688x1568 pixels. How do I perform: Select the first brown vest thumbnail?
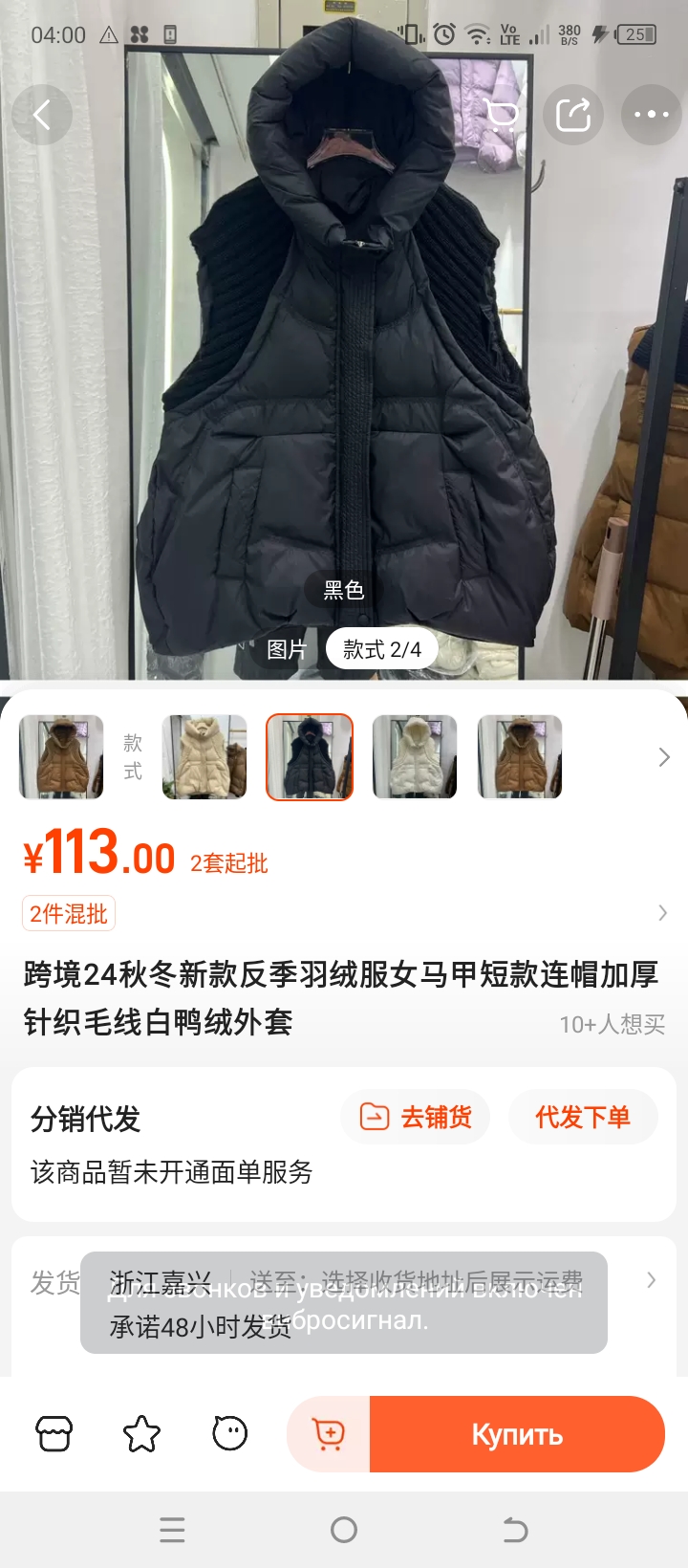61,757
